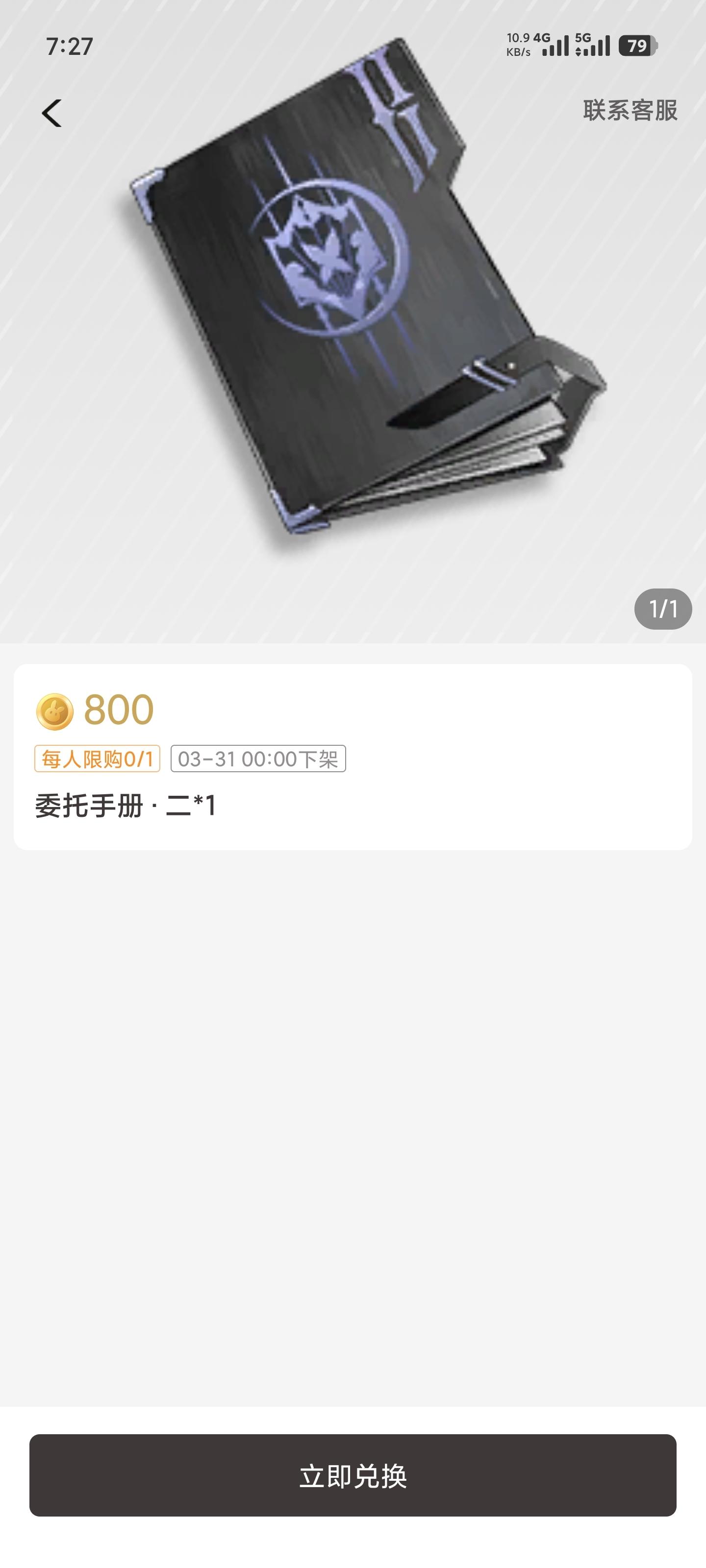Tap 立即兑换 to redeem the item
The image size is (706, 1568).
click(353, 1475)
